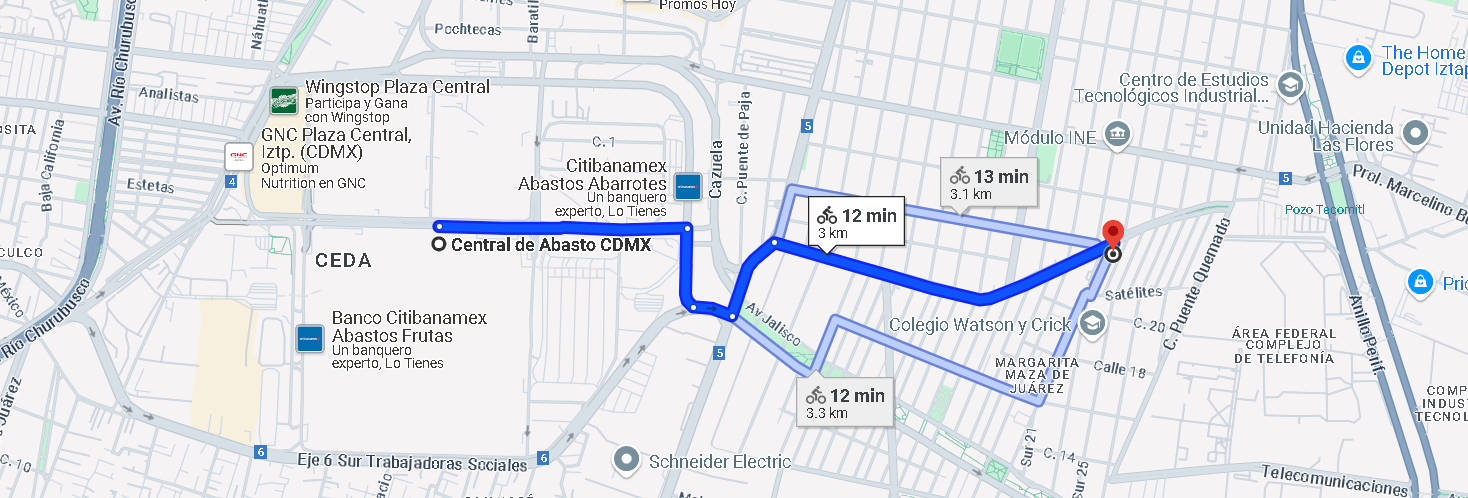Tap the Schneider Electric place pin
Image resolution: width=1468 pixels, height=498 pixels.
pos(627,460)
